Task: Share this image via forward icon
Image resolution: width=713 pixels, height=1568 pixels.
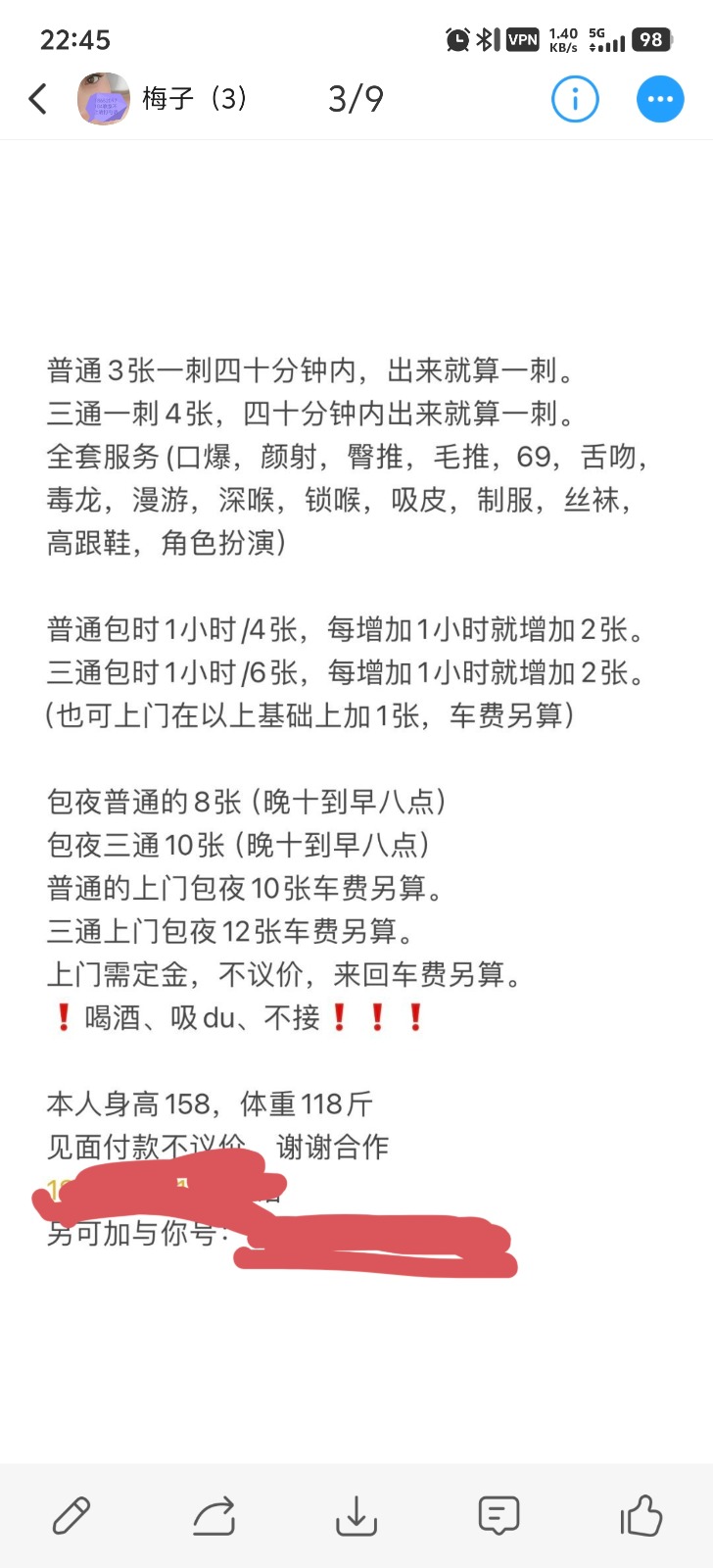Action: [214, 1515]
